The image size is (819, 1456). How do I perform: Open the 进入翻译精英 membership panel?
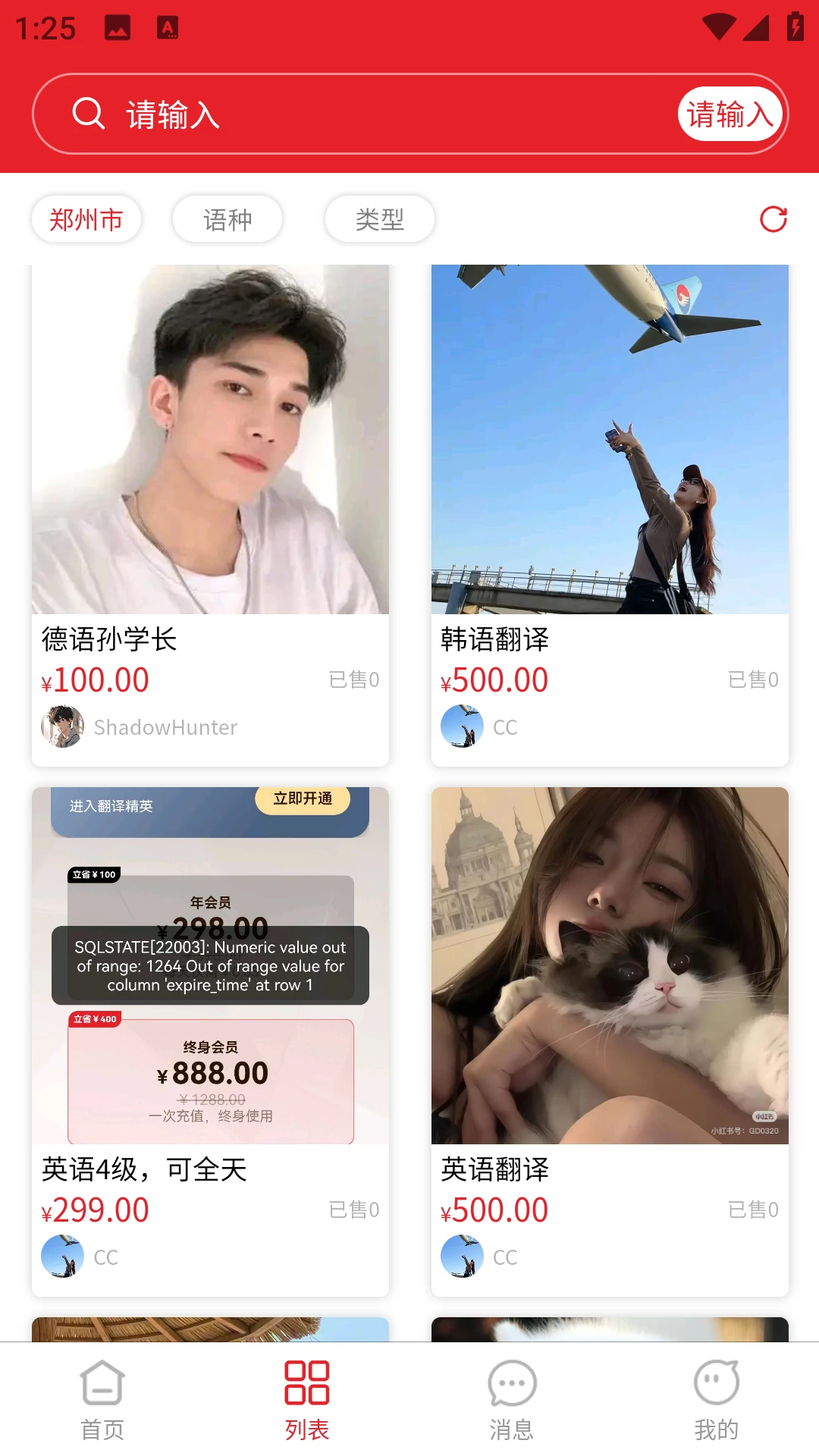[x=111, y=807]
